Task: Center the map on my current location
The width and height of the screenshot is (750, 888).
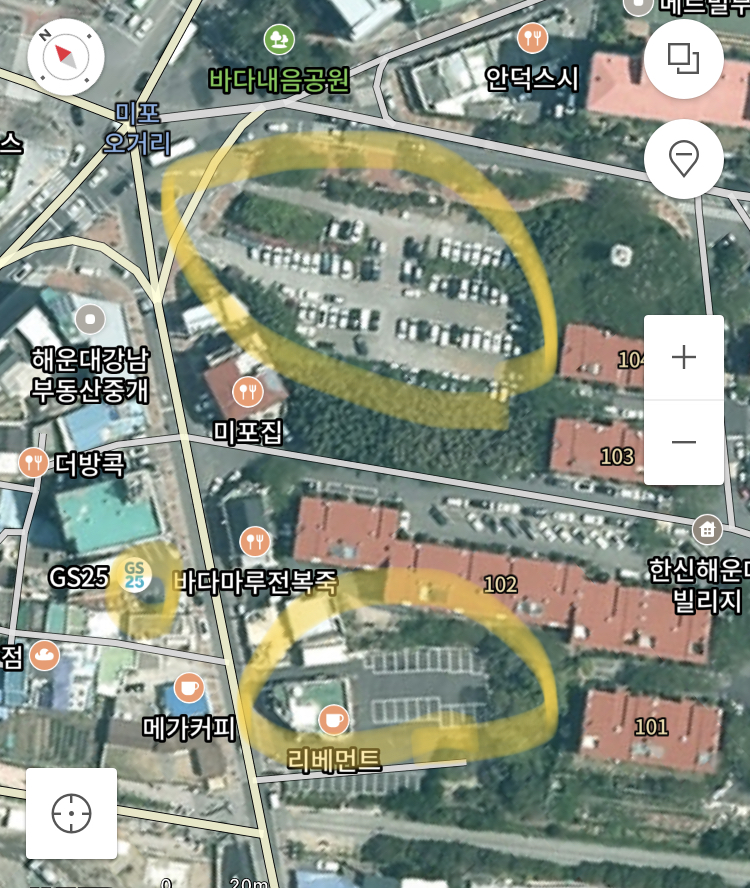Action: click(x=71, y=813)
